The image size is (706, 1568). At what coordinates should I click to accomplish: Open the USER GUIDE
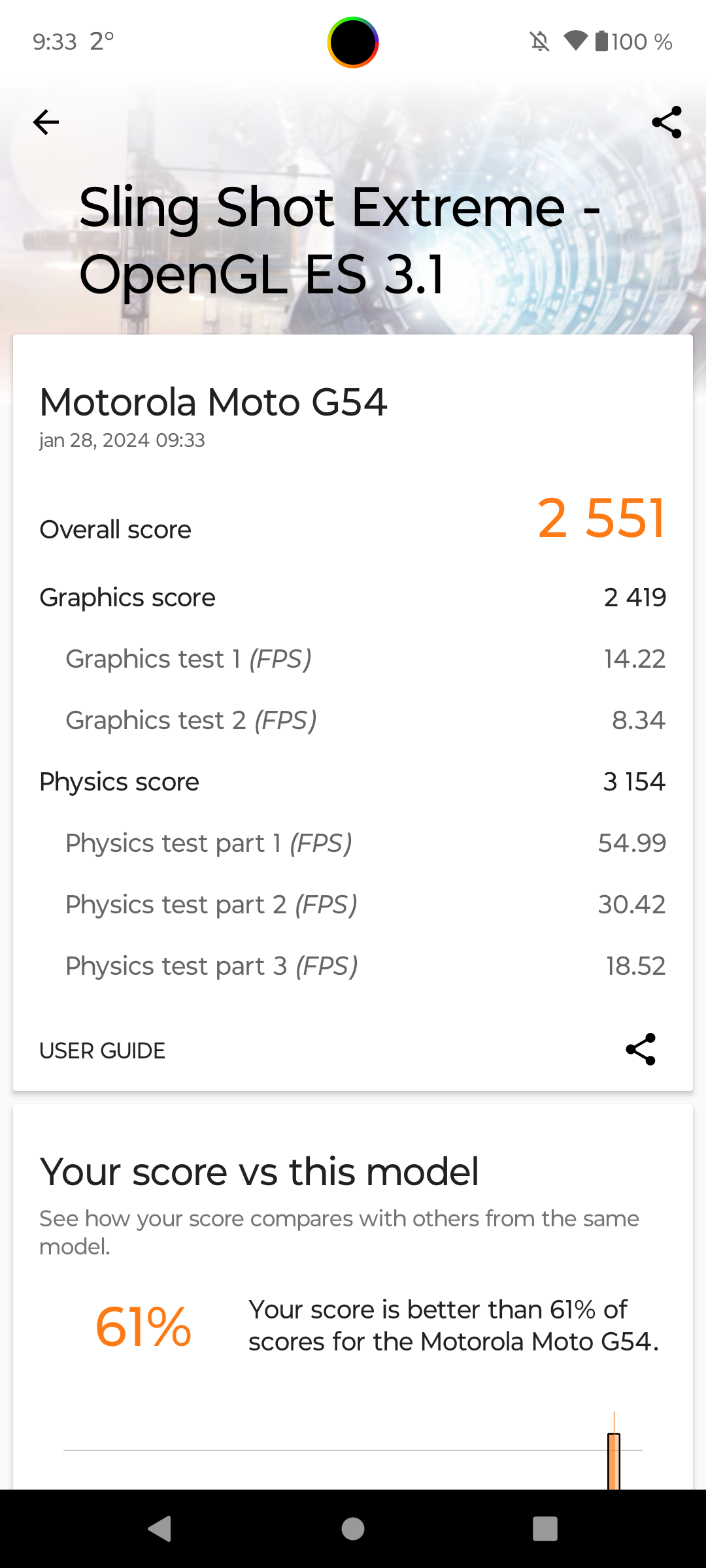[102, 1051]
